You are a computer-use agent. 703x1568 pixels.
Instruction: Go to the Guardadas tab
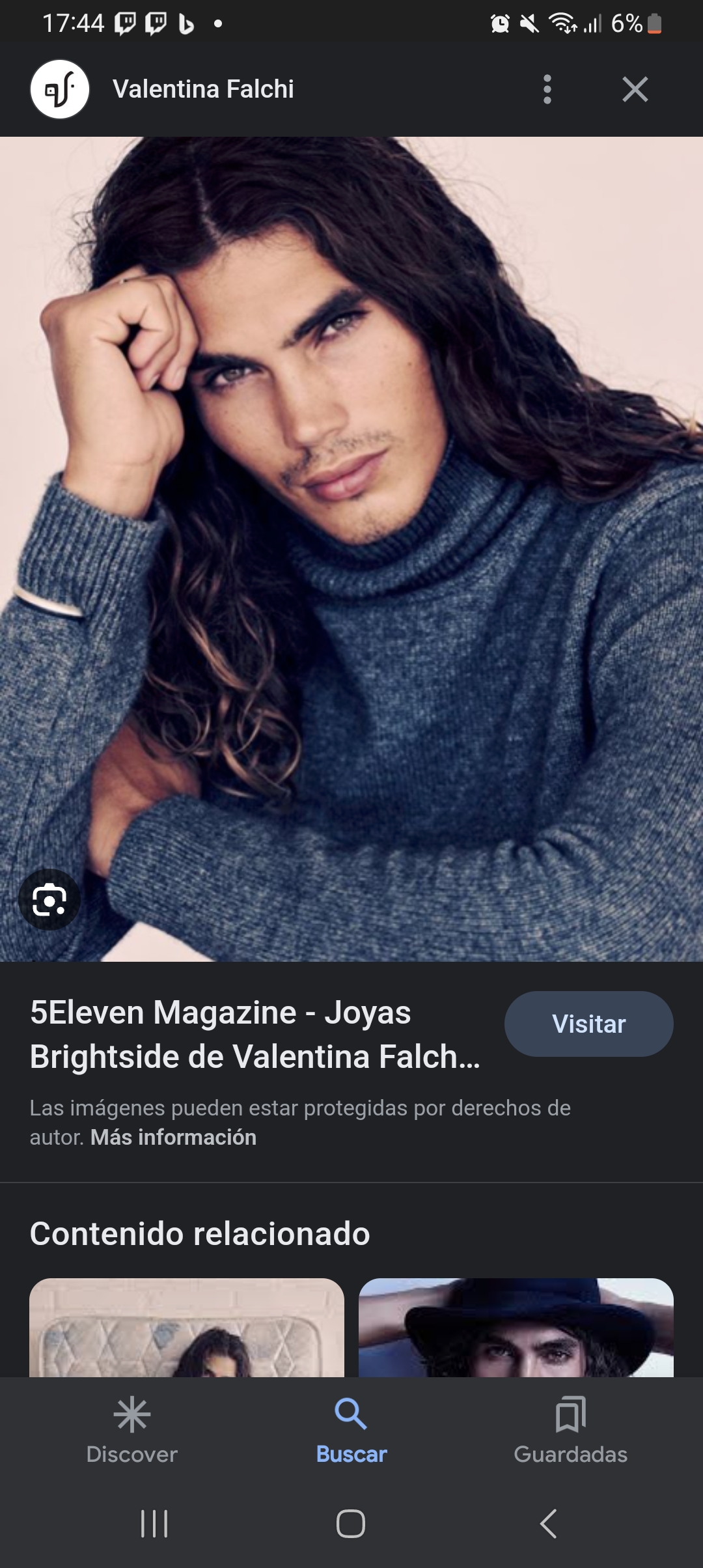point(571,1431)
